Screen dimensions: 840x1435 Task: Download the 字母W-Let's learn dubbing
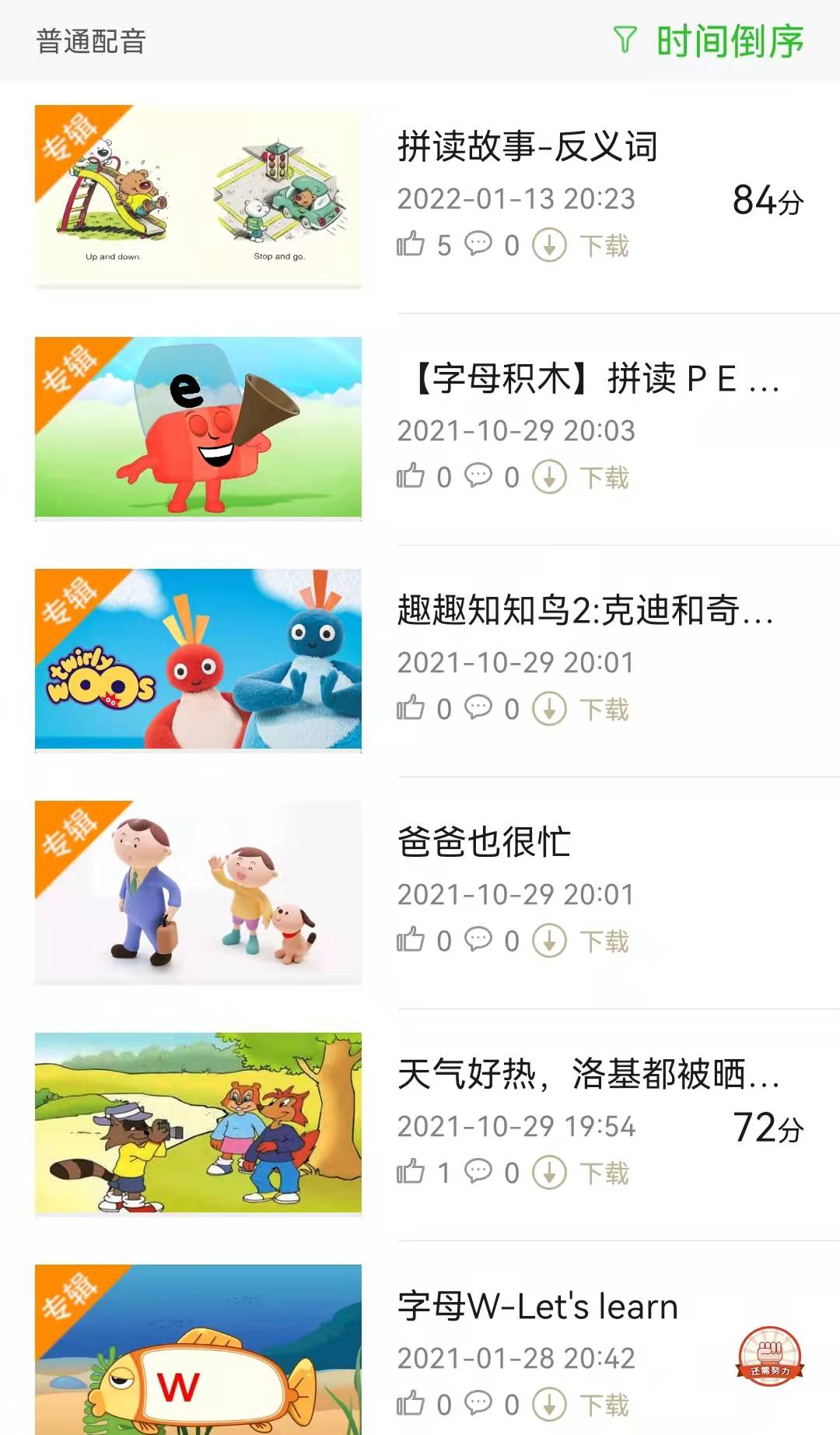[580, 1405]
